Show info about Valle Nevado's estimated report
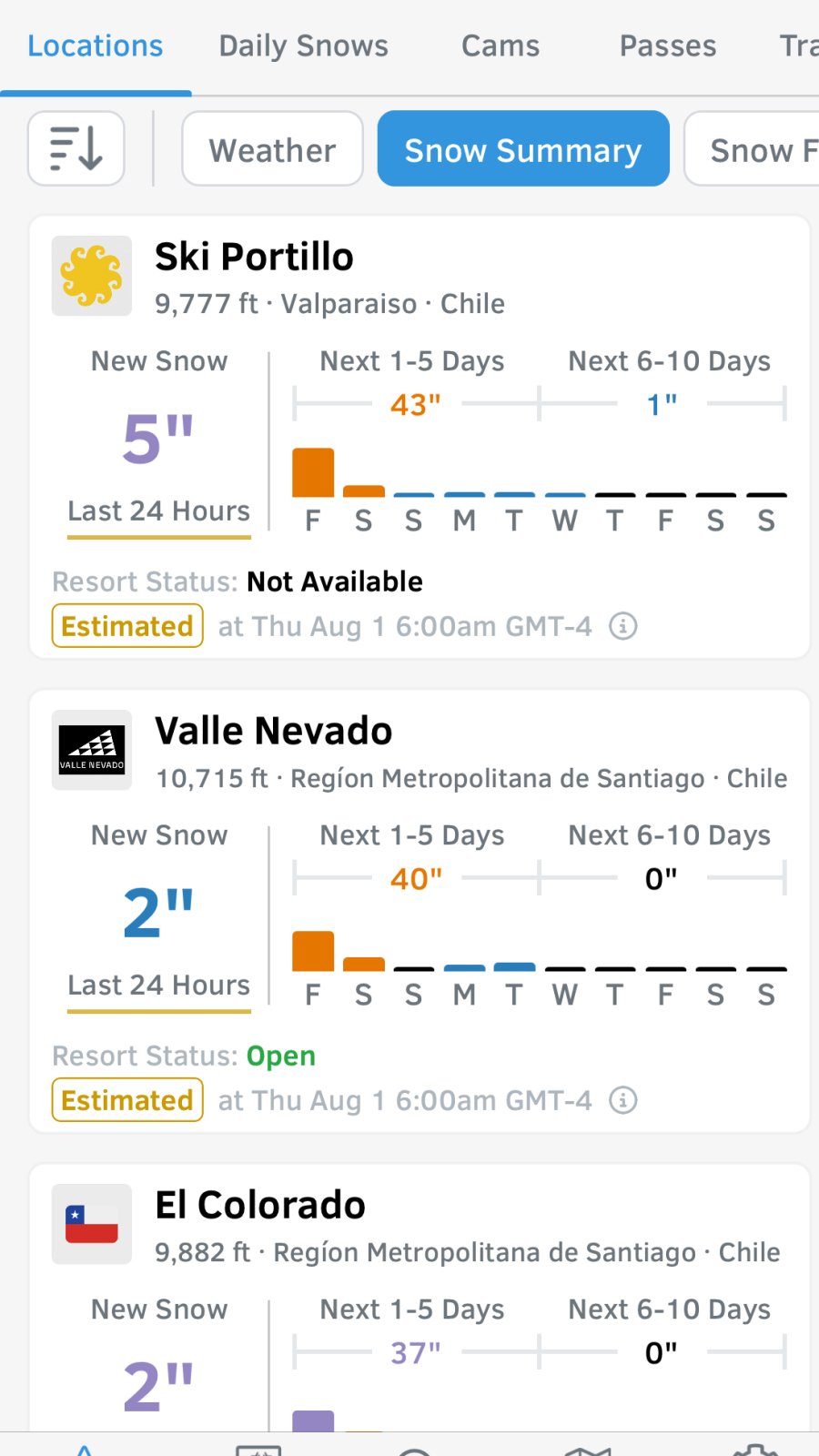 tap(623, 1100)
